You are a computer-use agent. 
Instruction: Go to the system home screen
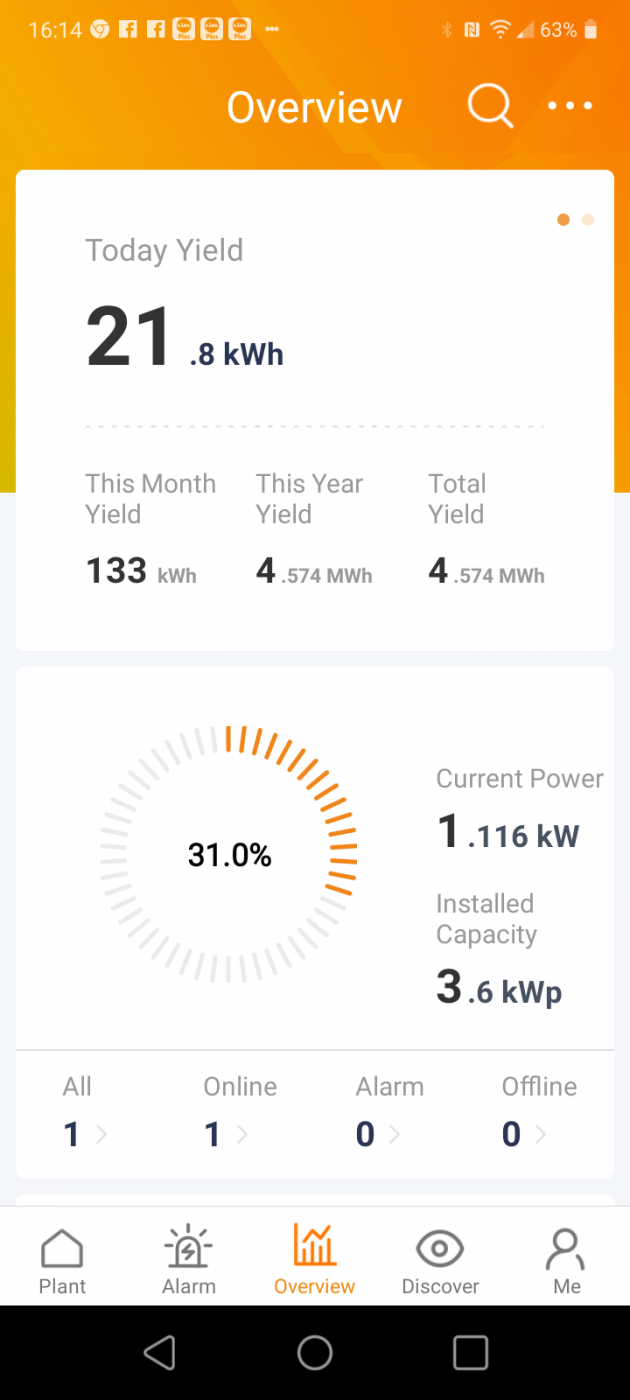(315, 1353)
